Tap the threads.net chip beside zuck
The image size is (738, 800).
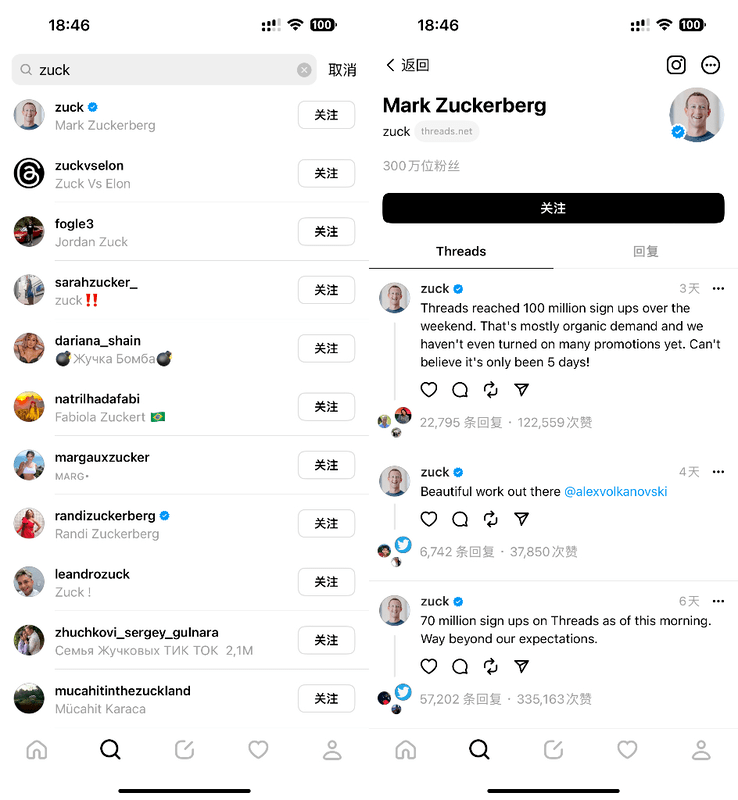446,131
